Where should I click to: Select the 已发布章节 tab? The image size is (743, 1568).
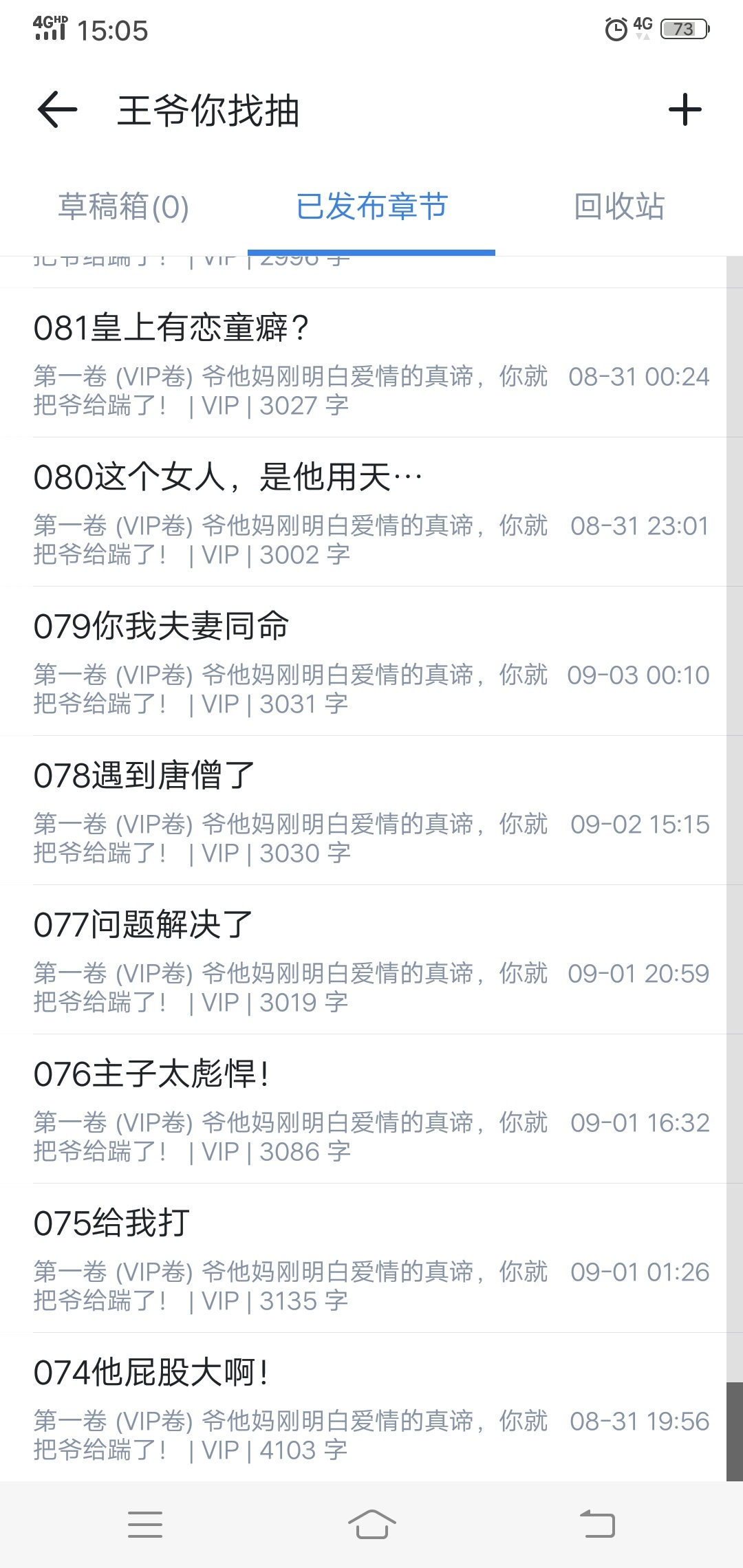click(371, 206)
